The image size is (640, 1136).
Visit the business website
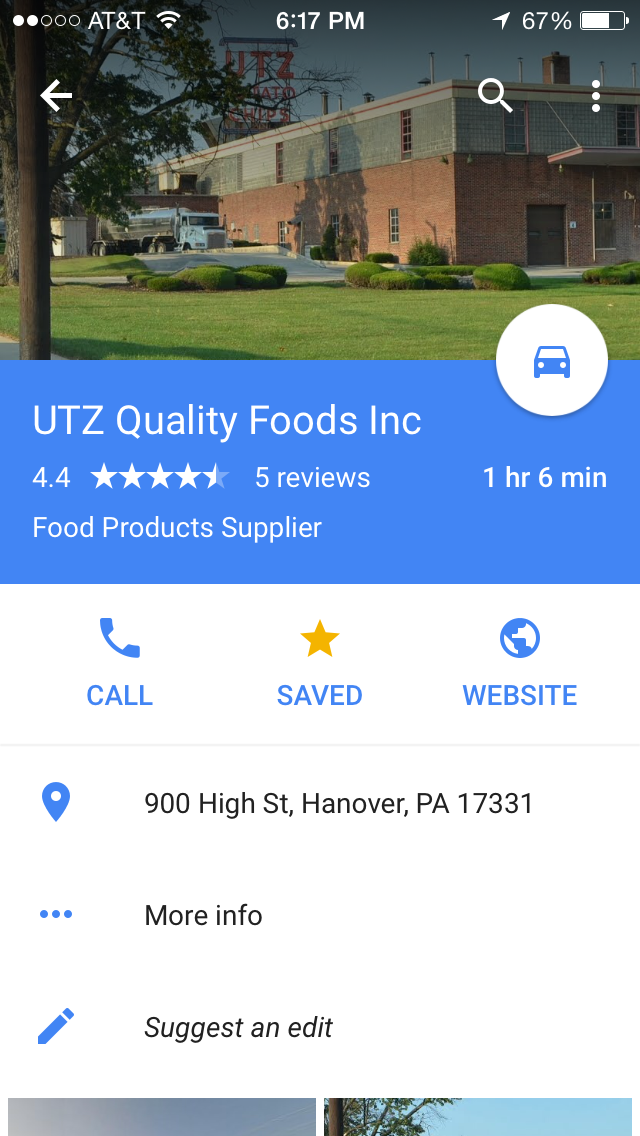click(x=520, y=662)
